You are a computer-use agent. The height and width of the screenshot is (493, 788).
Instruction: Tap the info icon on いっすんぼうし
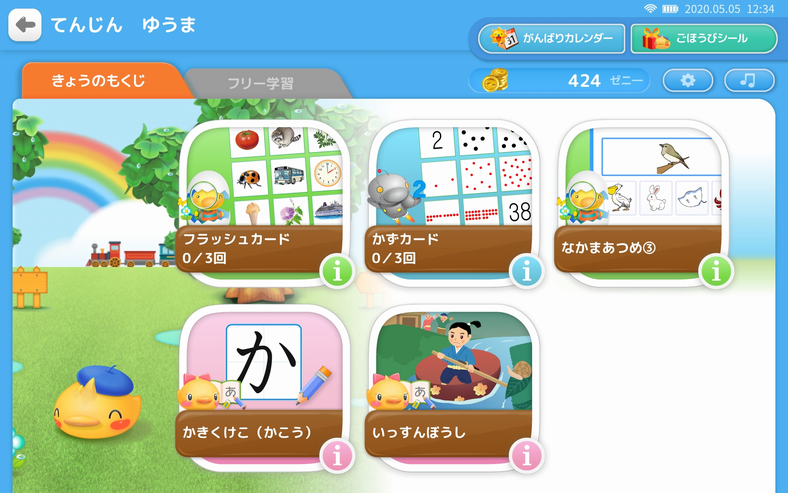[526, 455]
